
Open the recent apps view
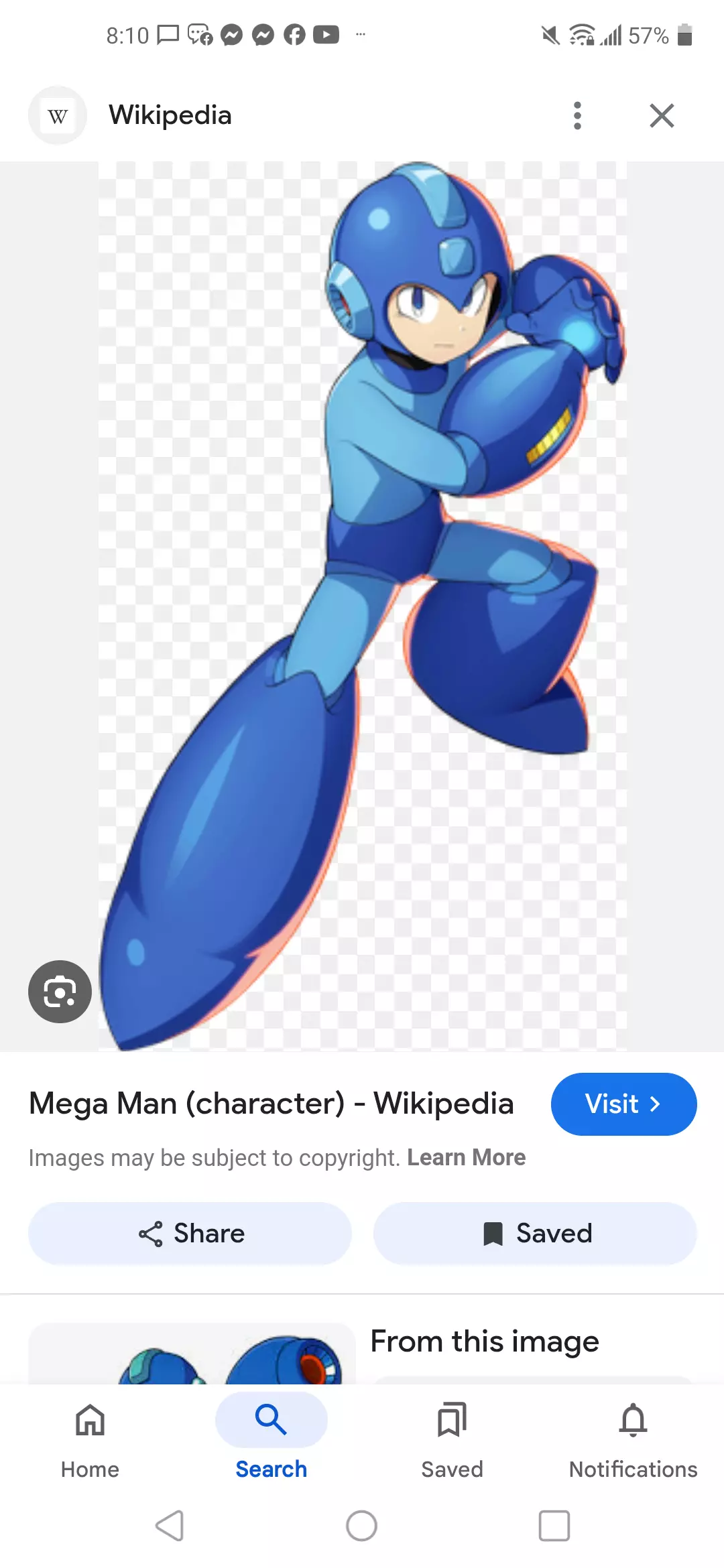tap(554, 1526)
